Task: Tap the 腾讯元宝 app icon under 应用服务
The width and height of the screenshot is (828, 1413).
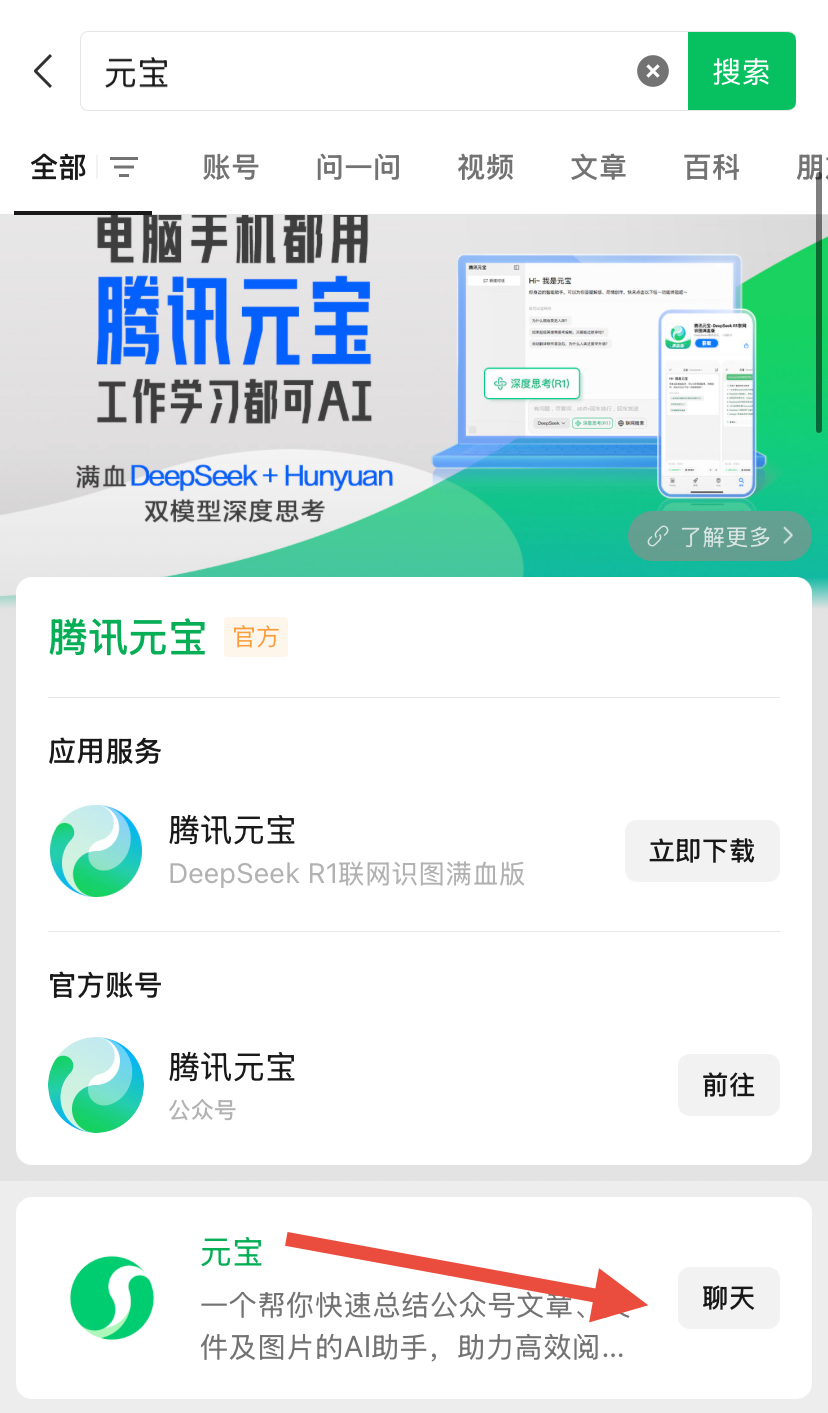Action: pyautogui.click(x=96, y=851)
